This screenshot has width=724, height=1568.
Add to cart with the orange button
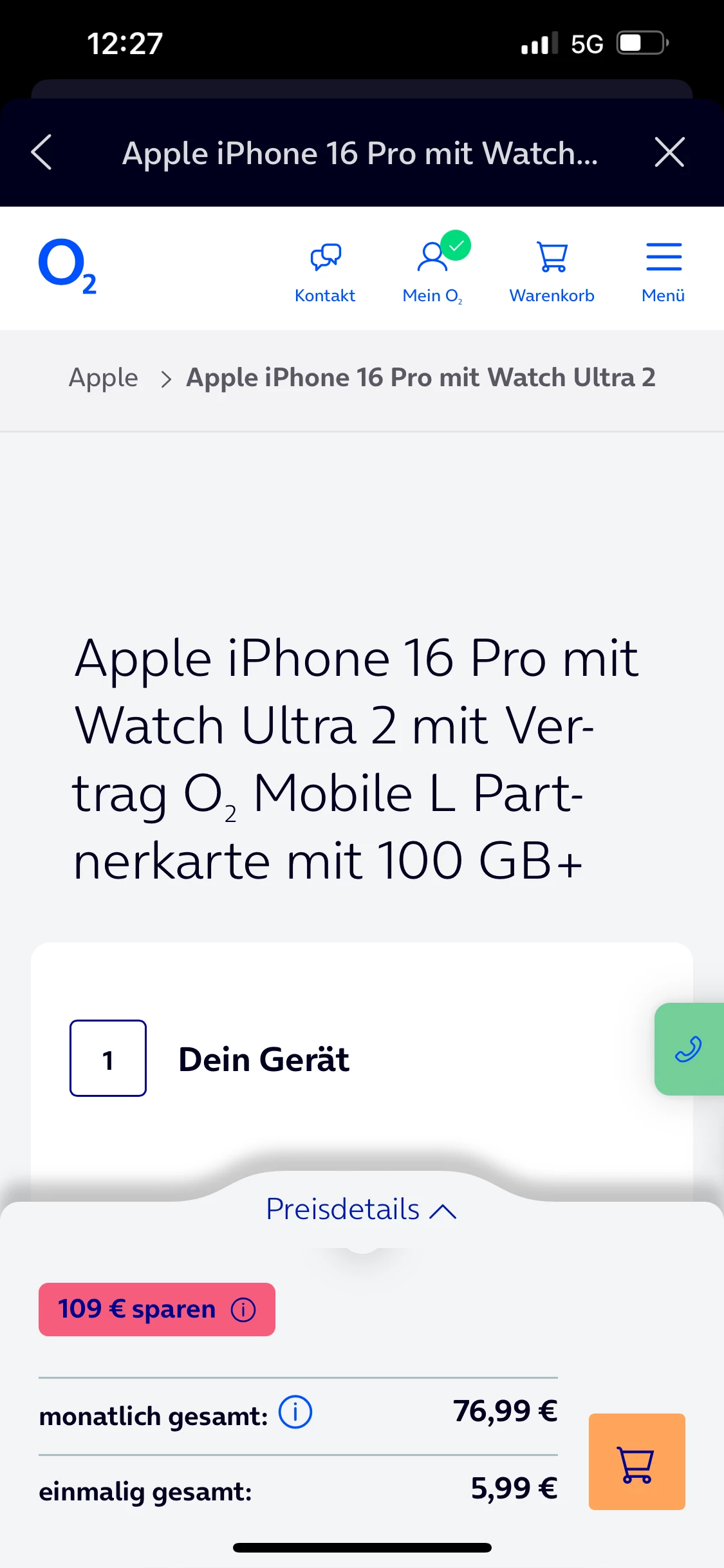click(636, 1461)
